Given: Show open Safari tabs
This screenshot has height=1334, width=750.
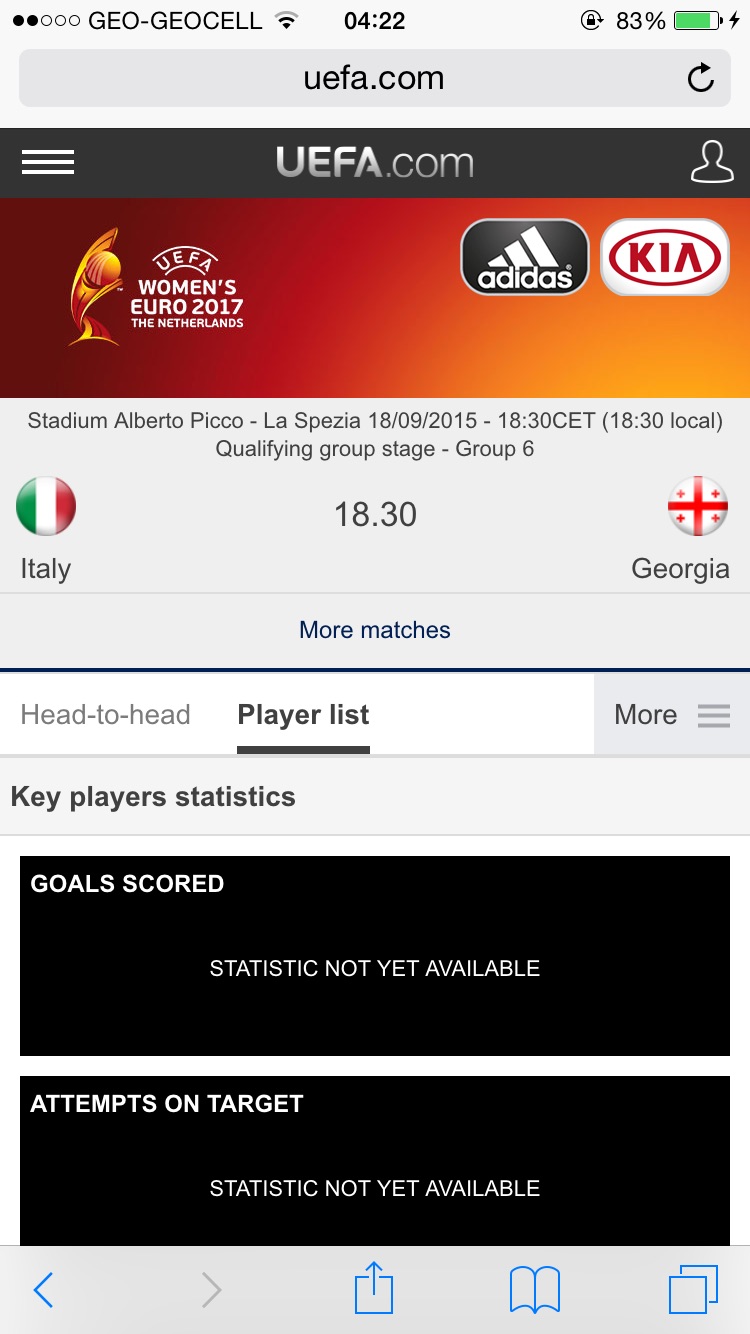Looking at the screenshot, I should point(693,1290).
